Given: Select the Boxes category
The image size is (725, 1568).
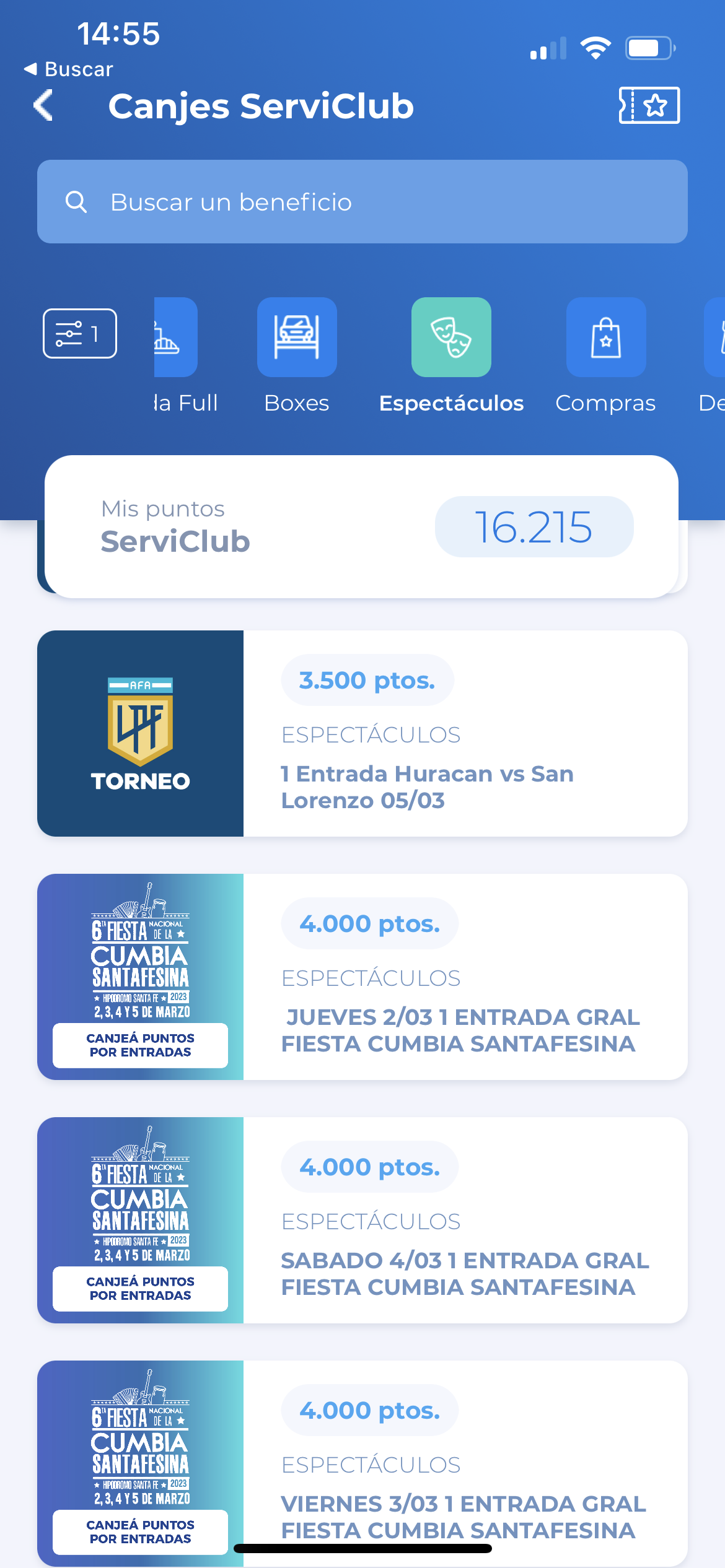Looking at the screenshot, I should pyautogui.click(x=297, y=355).
